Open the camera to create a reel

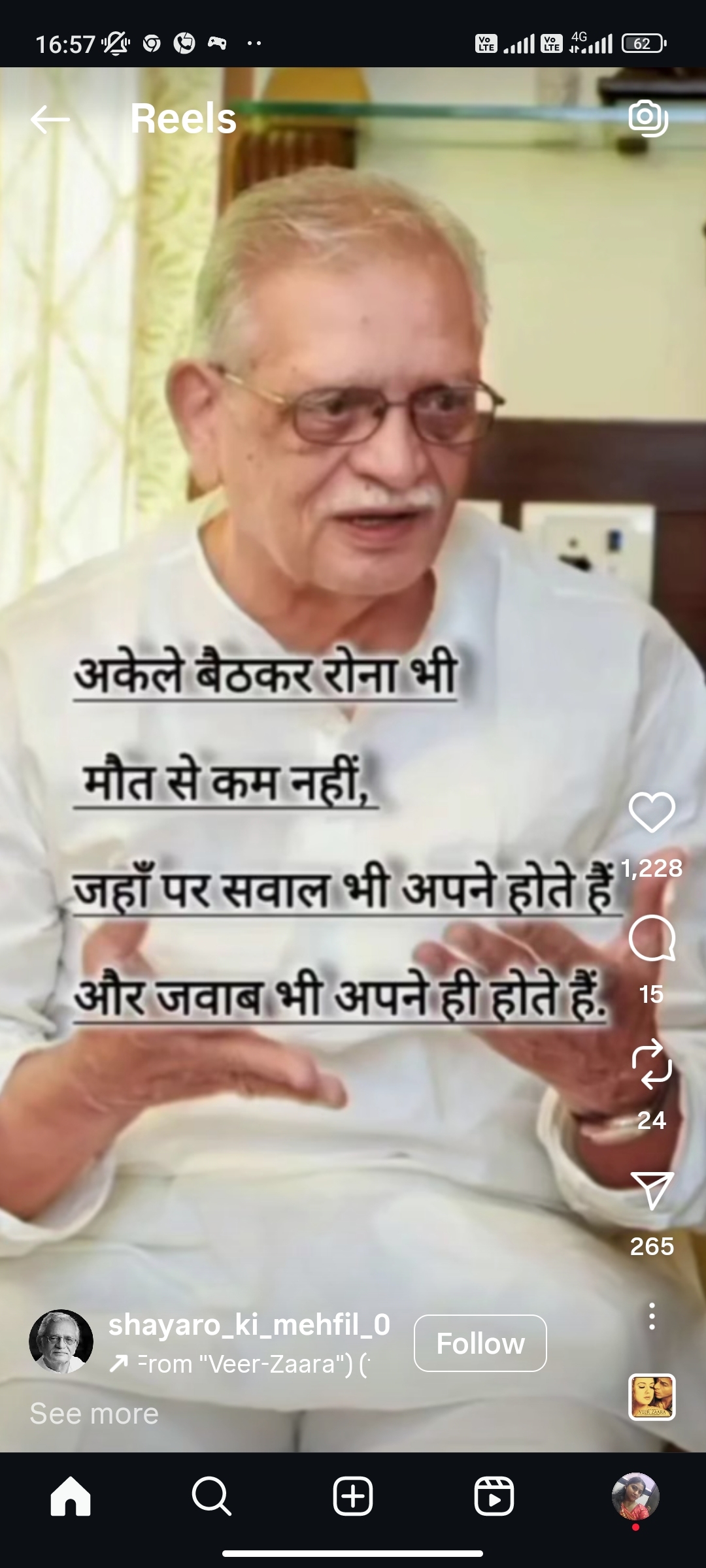(x=647, y=118)
